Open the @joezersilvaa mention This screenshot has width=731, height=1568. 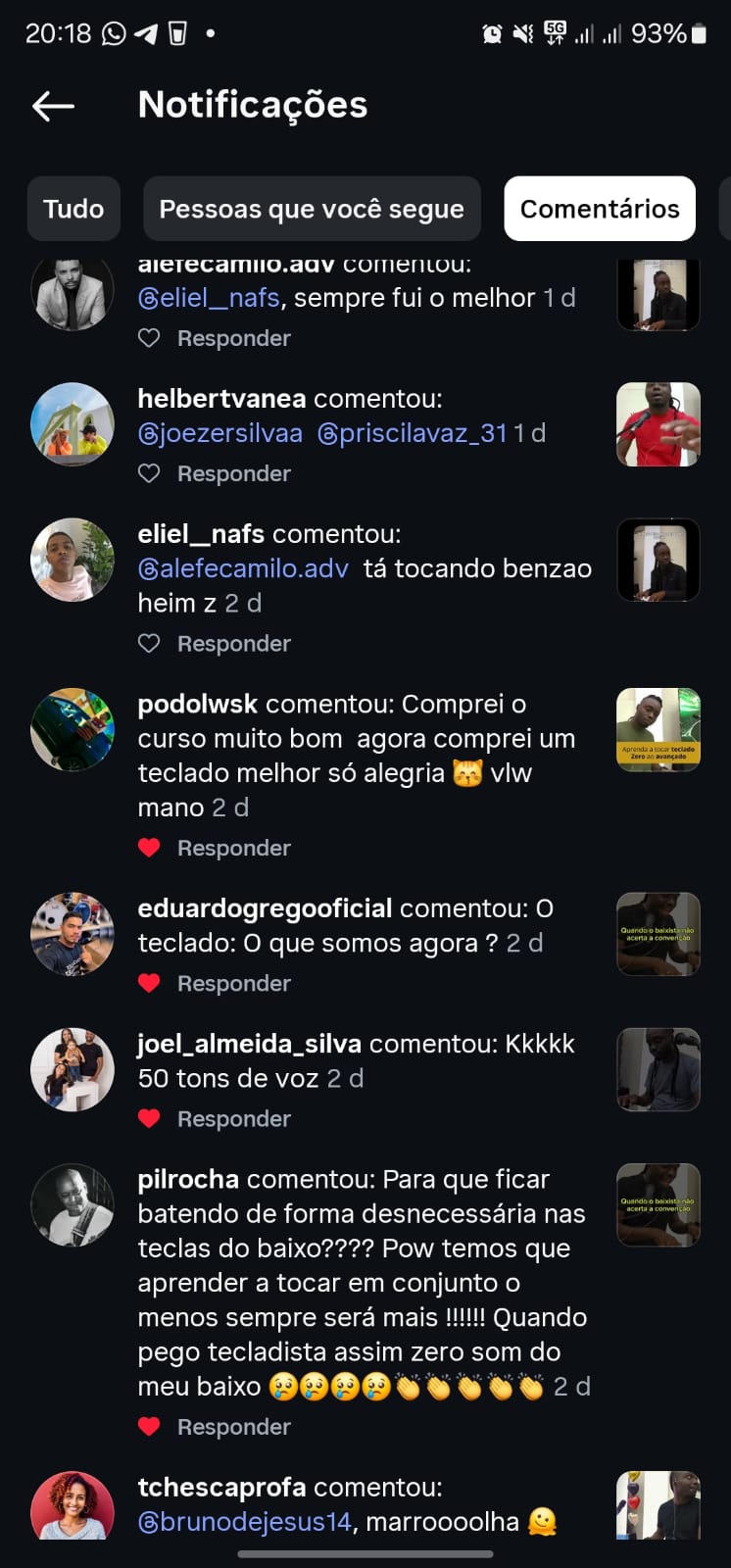(x=220, y=433)
